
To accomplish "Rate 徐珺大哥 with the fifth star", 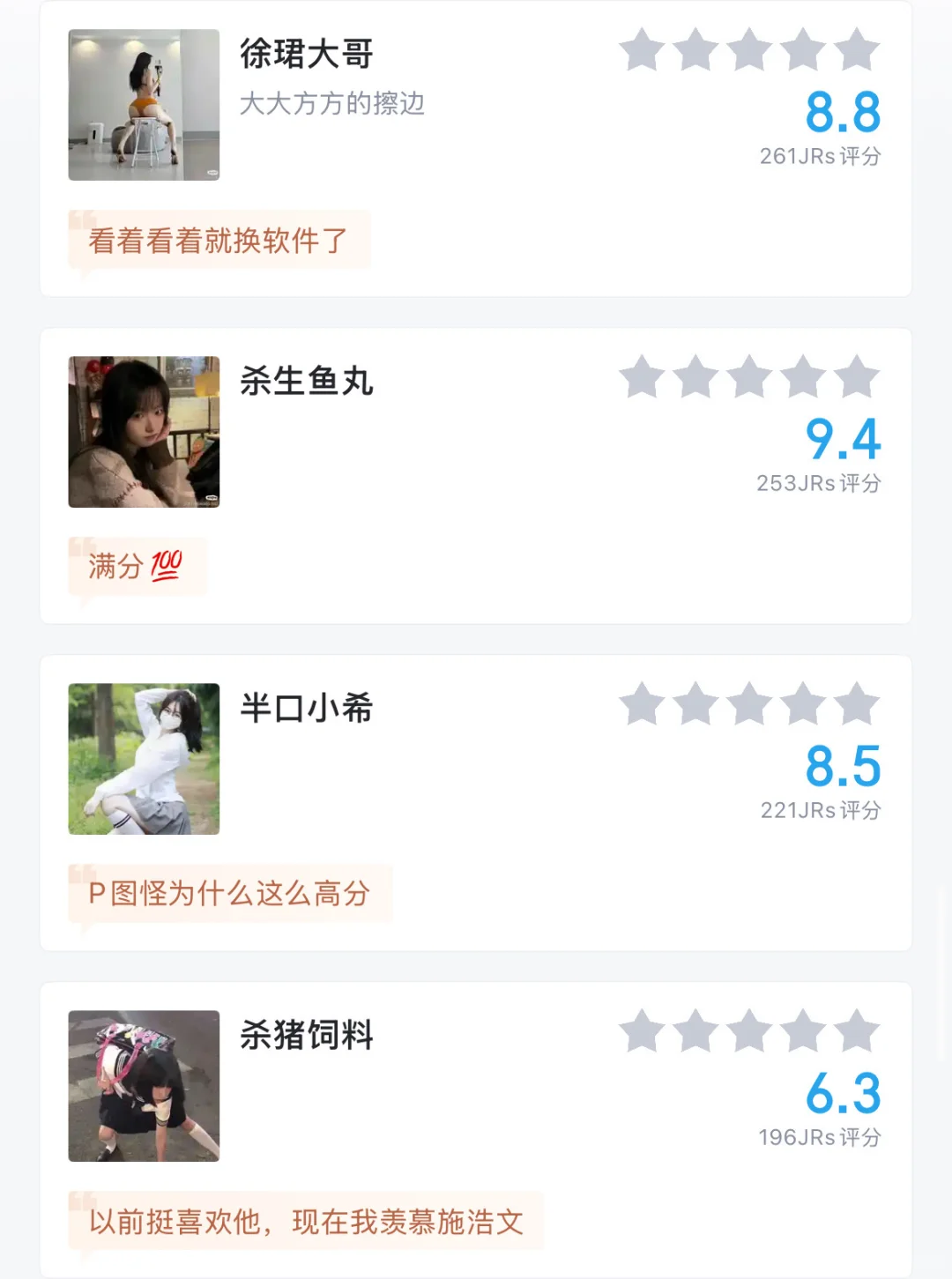I will pyautogui.click(x=857, y=50).
